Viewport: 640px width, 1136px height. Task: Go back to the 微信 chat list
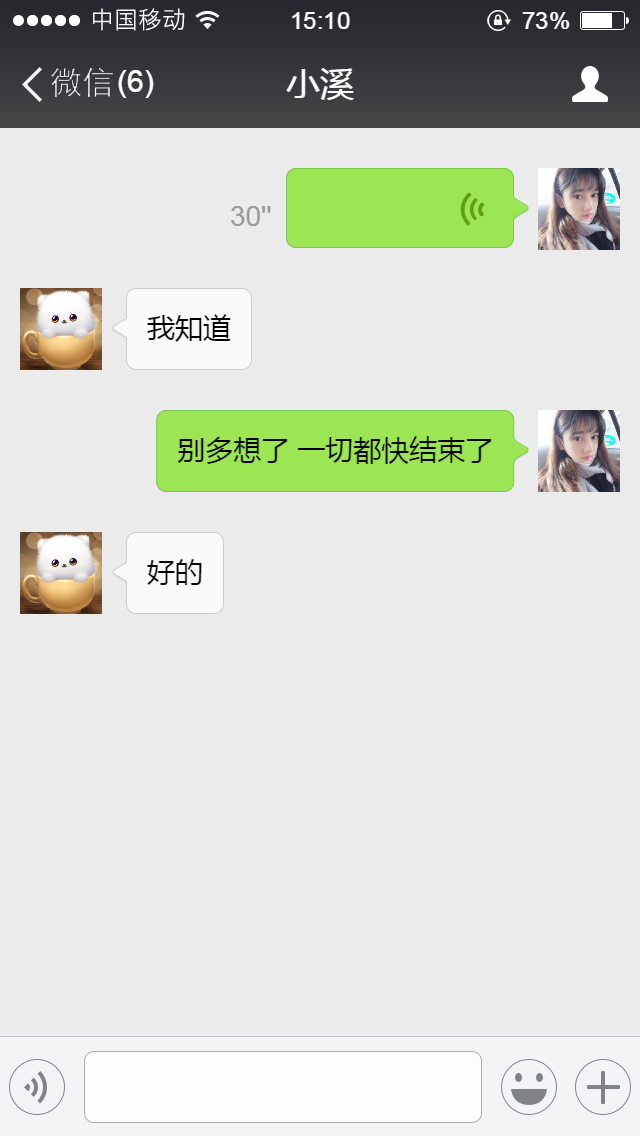tap(88, 84)
